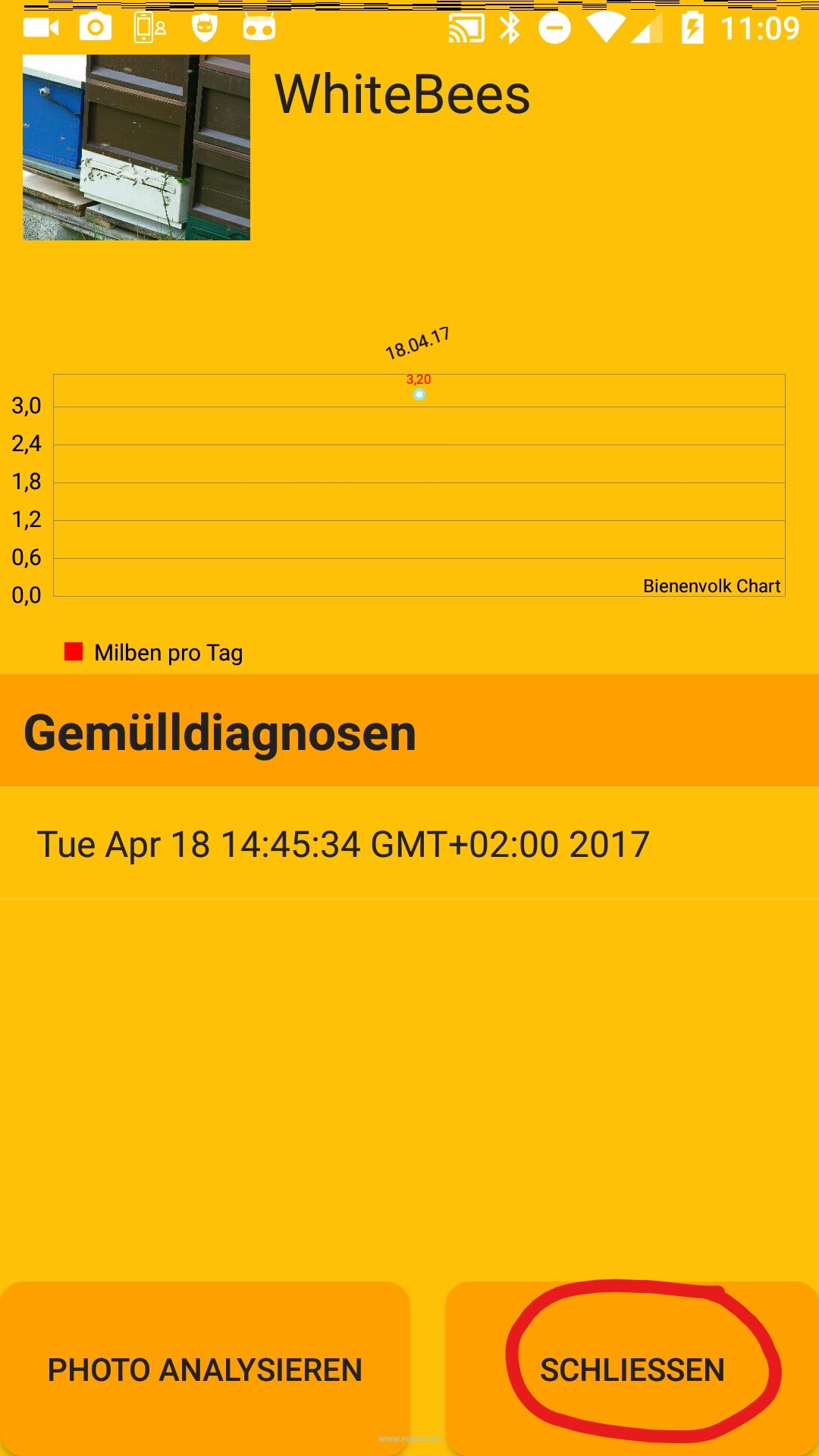Close the view with SCHLIESSEN
819x1456 pixels.
[632, 1369]
